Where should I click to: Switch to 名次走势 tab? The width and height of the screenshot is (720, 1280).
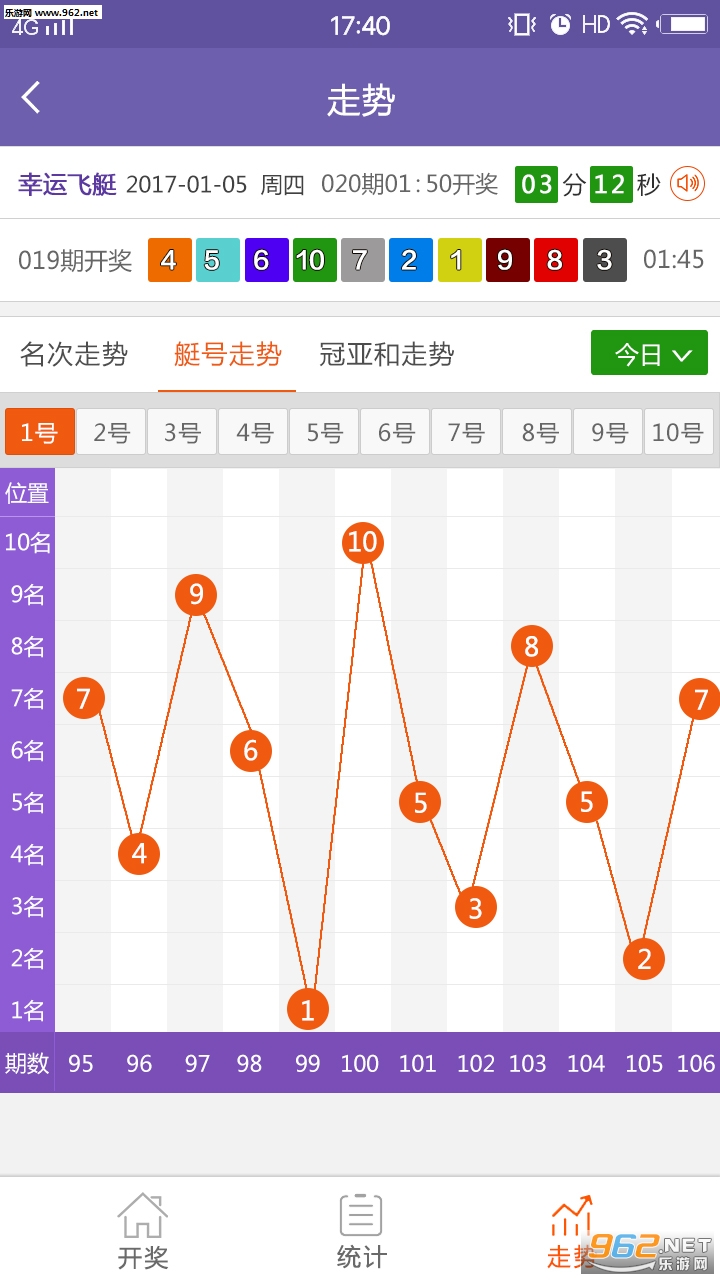(74, 354)
